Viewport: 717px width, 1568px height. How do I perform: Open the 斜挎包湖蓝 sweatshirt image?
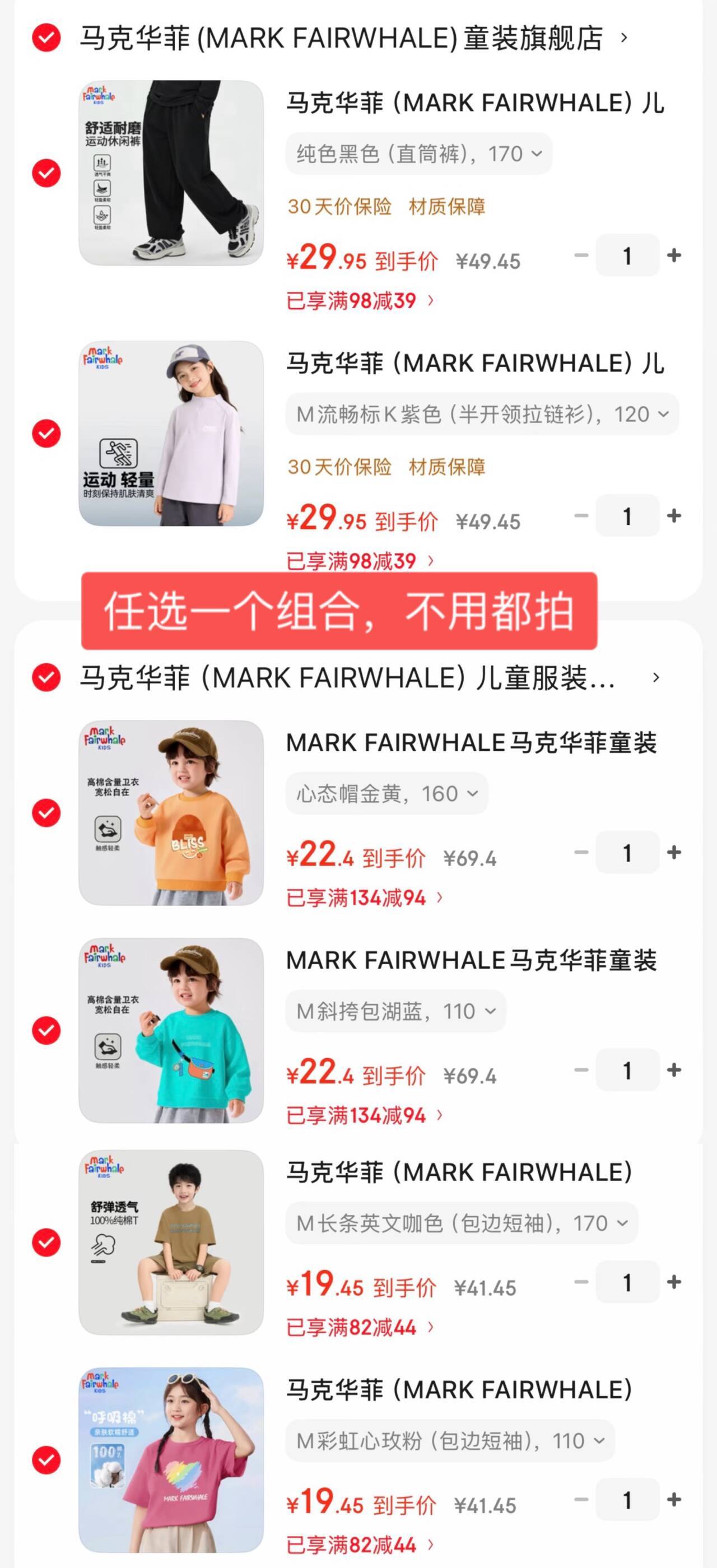coord(171,1031)
